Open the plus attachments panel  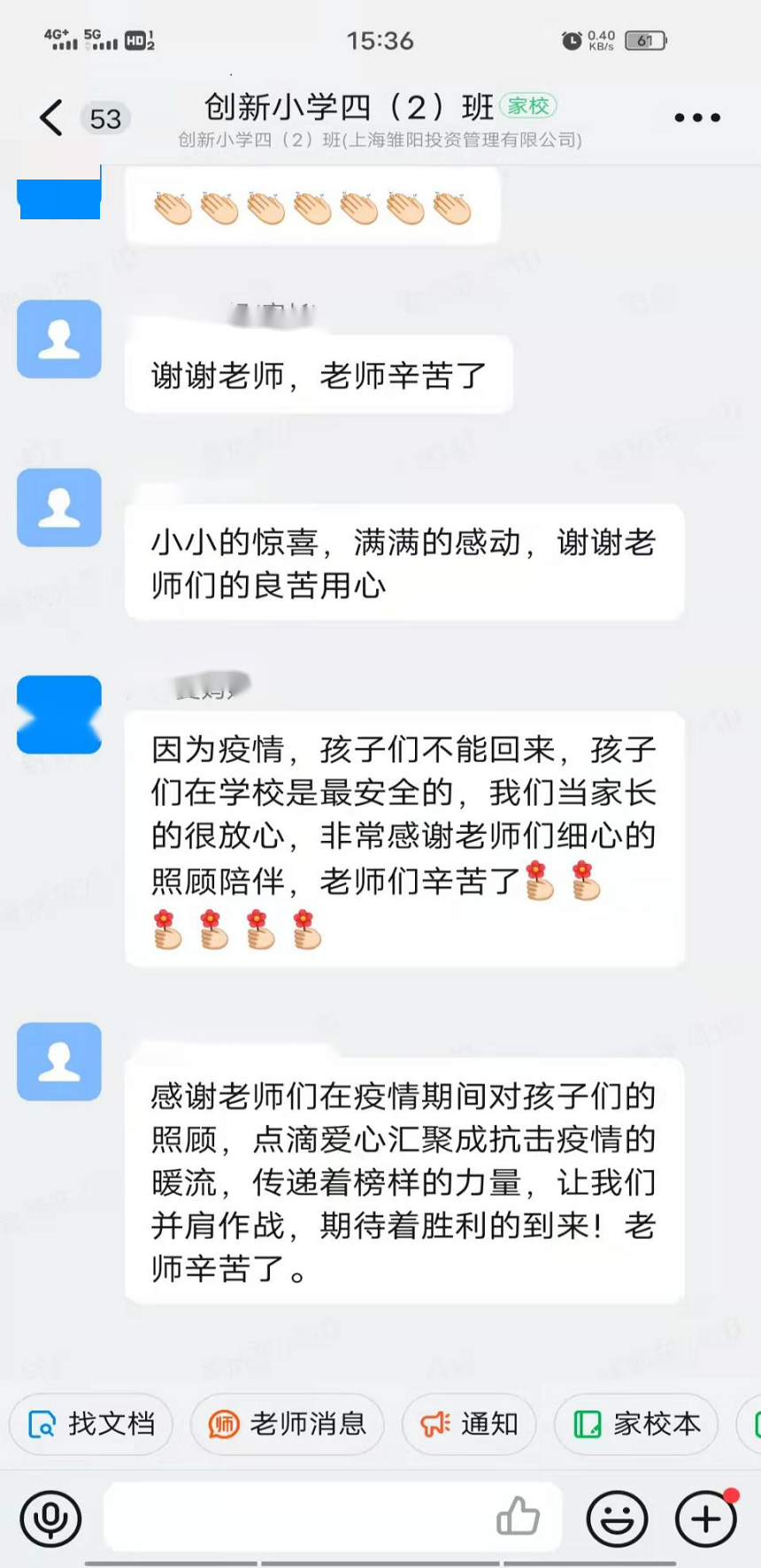[706, 1519]
